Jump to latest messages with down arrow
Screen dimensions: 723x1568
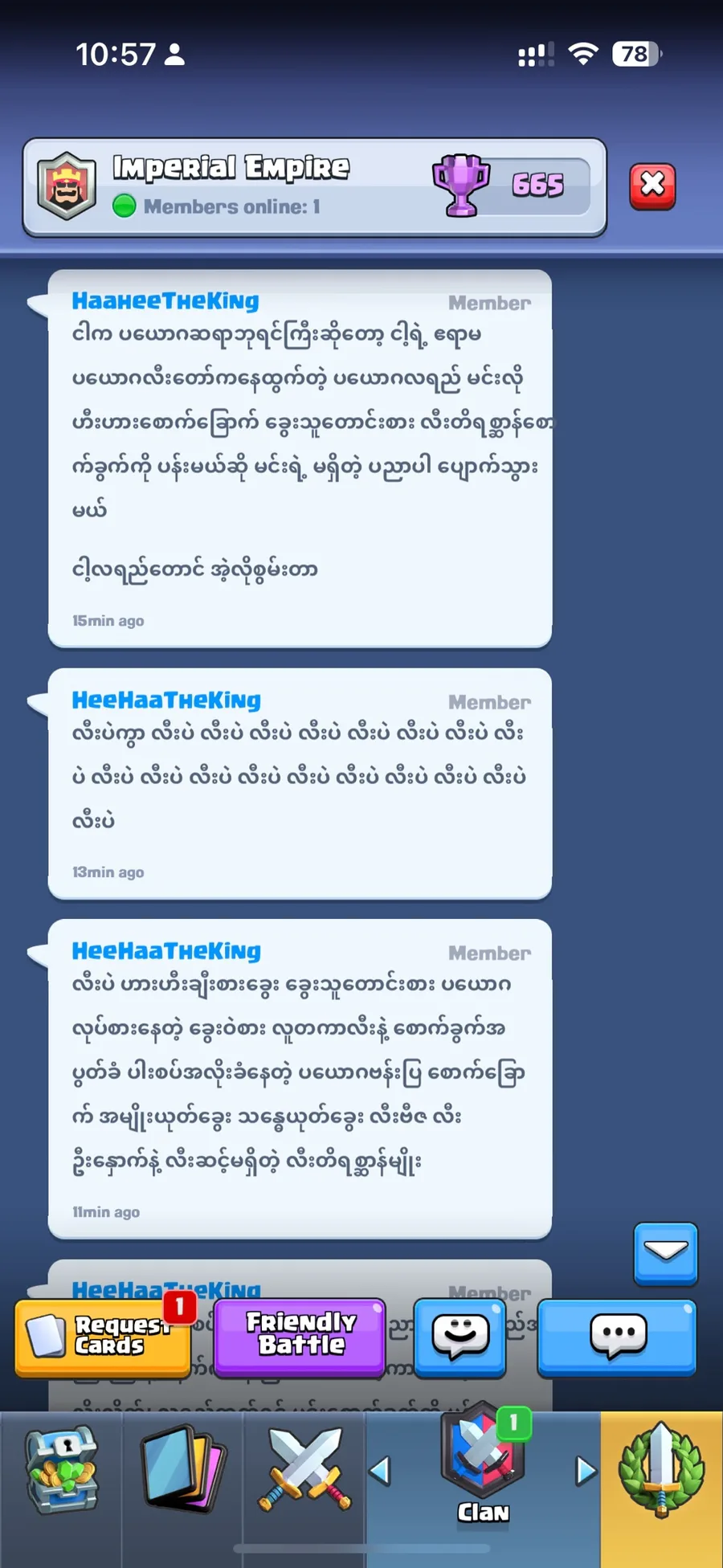(x=665, y=1253)
